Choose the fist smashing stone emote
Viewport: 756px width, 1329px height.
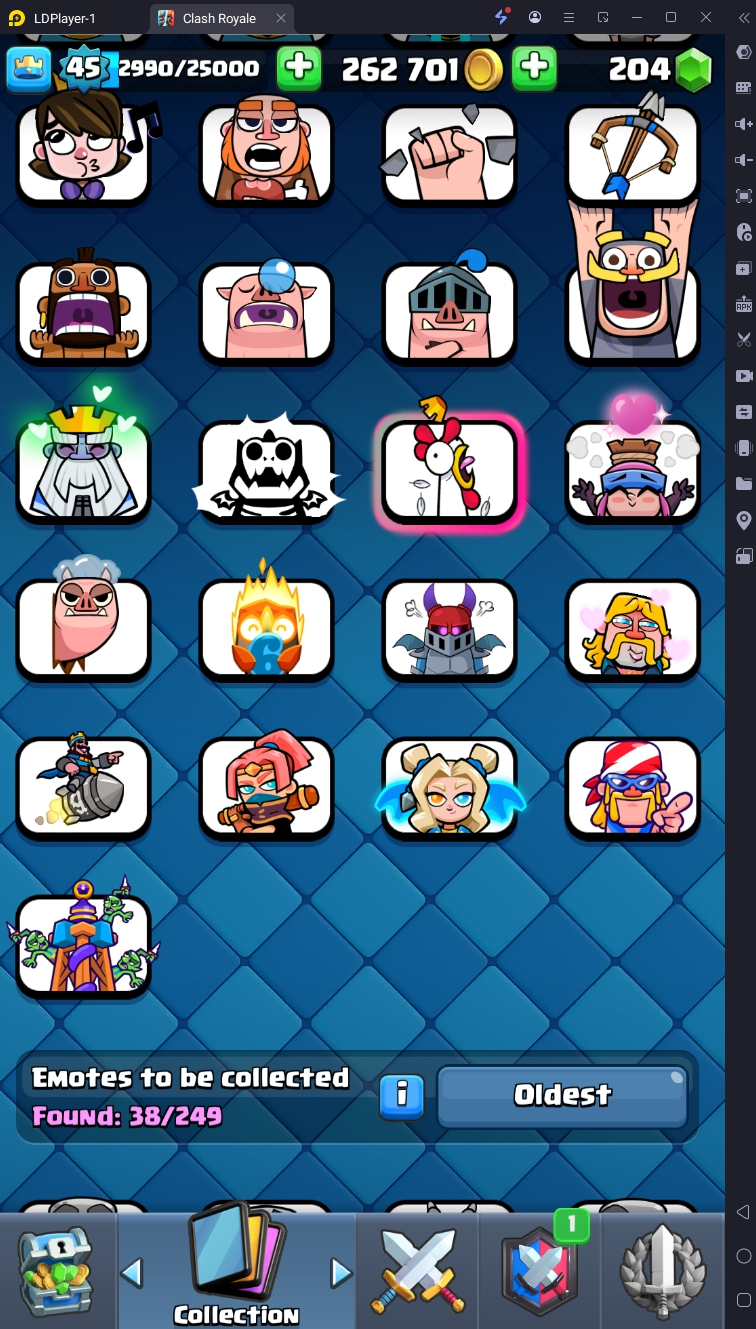click(x=449, y=153)
